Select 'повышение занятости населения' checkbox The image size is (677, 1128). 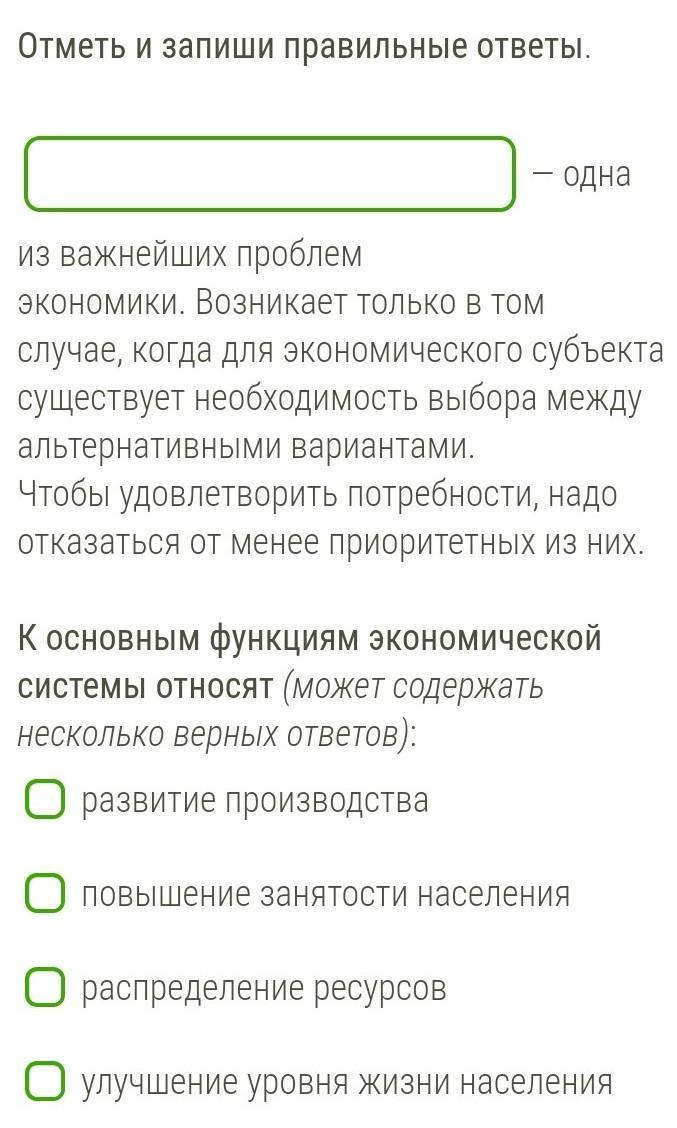click(x=44, y=894)
